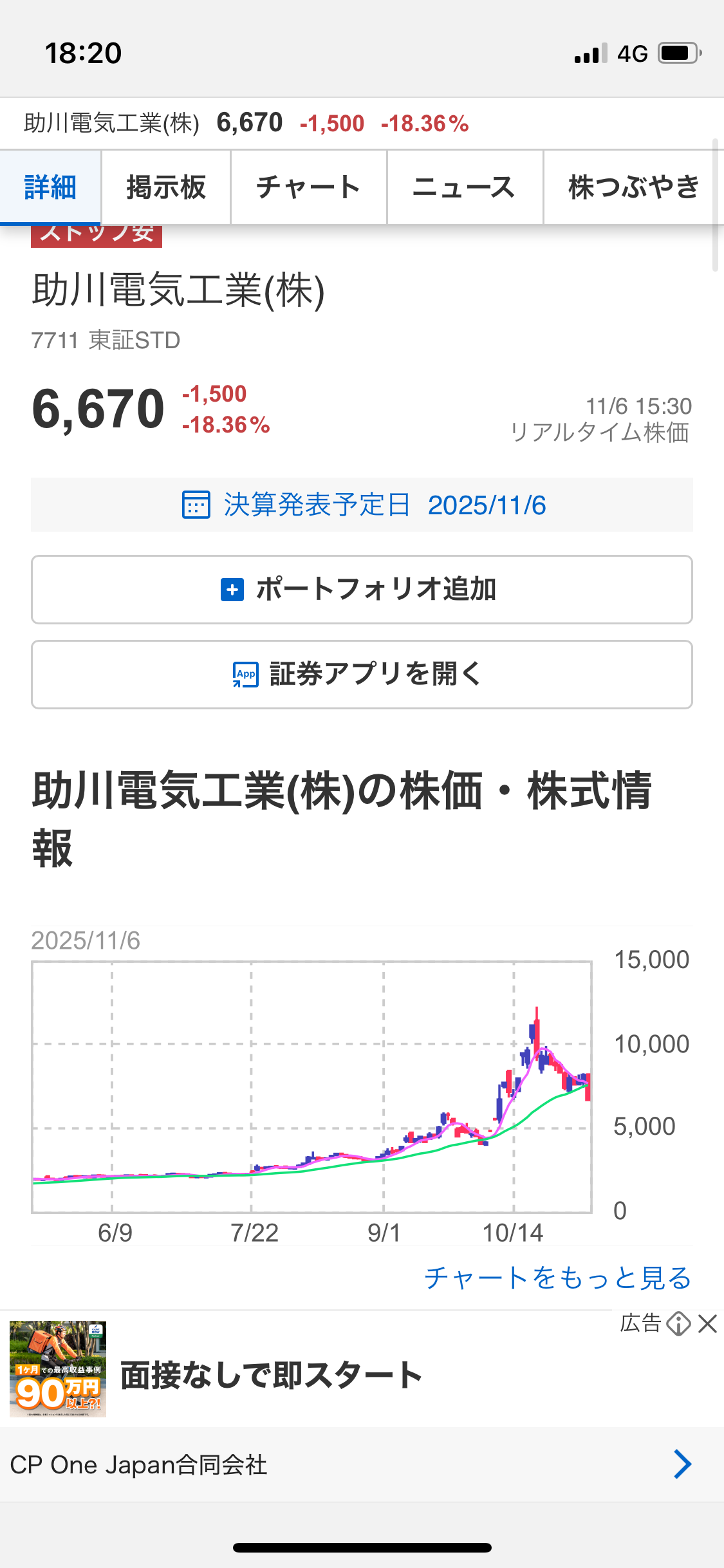Tap the ポートフォリオ追加 button
Image resolution: width=724 pixels, height=1568 pixels.
click(x=362, y=590)
